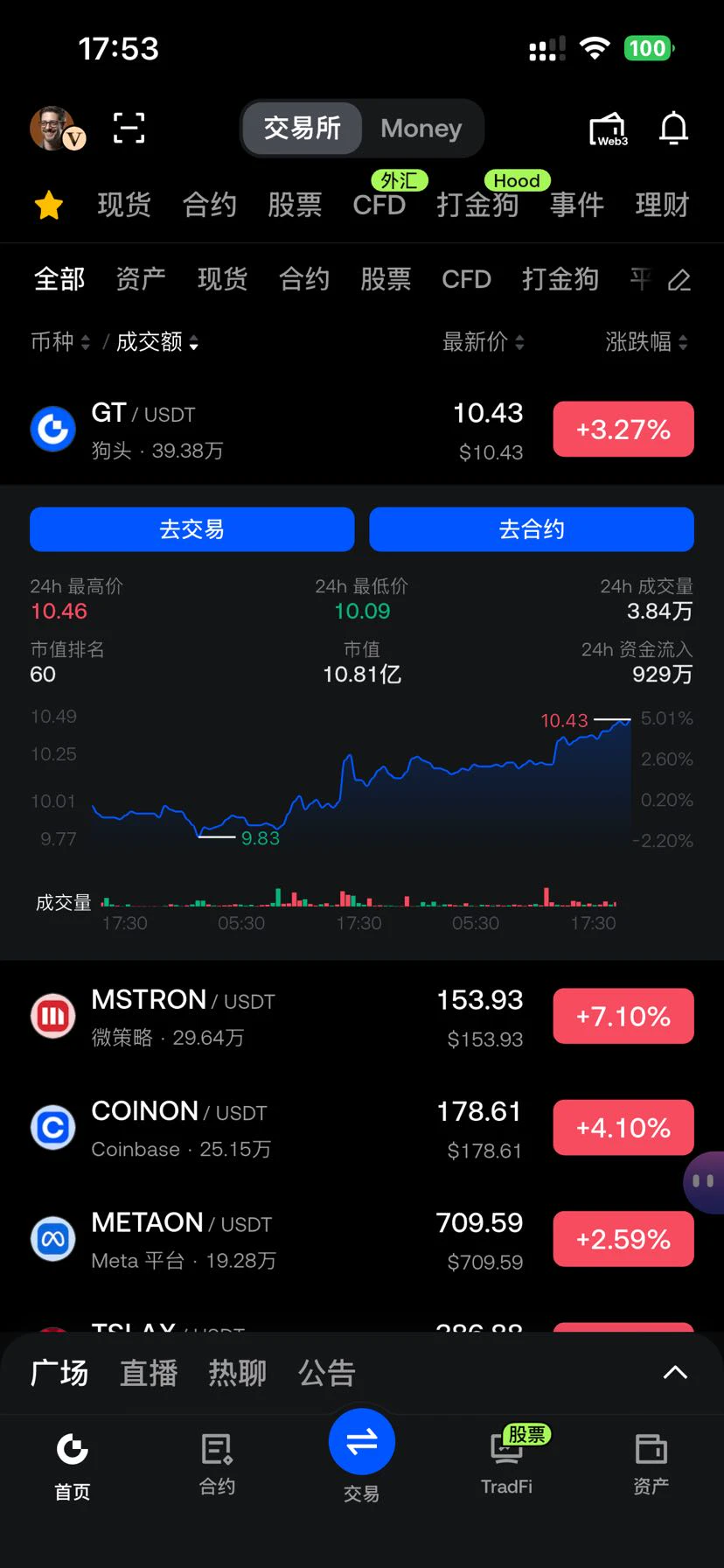The height and width of the screenshot is (1568, 724).
Task: Select the 合约 top category tab
Action: click(x=209, y=205)
